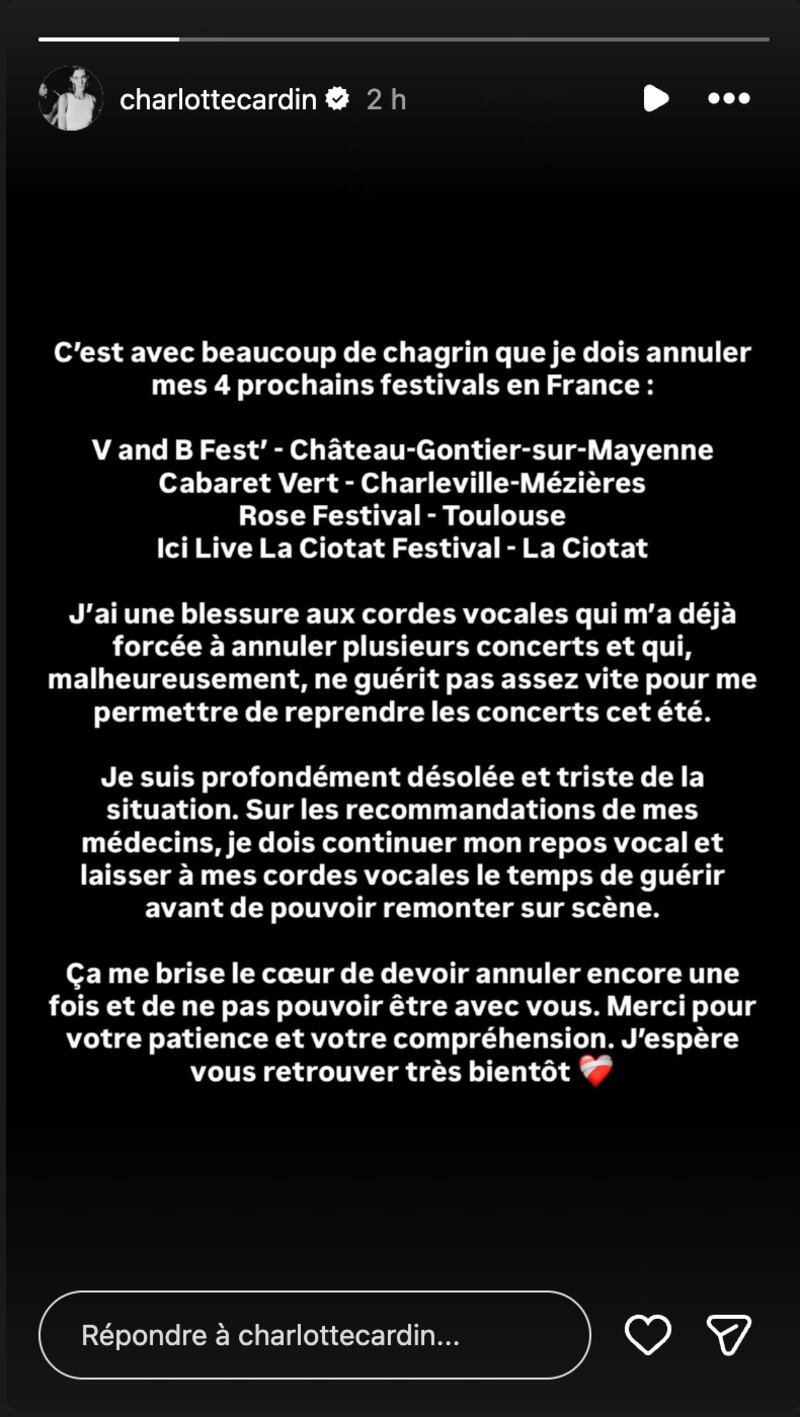Tap the reply field to charlottecardin
Screen dimensions: 800x1417
pyautogui.click(x=315, y=1335)
